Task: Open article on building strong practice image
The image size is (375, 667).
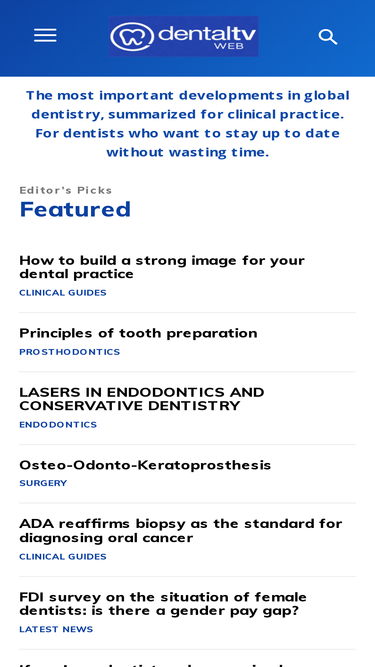Action: 162,267
